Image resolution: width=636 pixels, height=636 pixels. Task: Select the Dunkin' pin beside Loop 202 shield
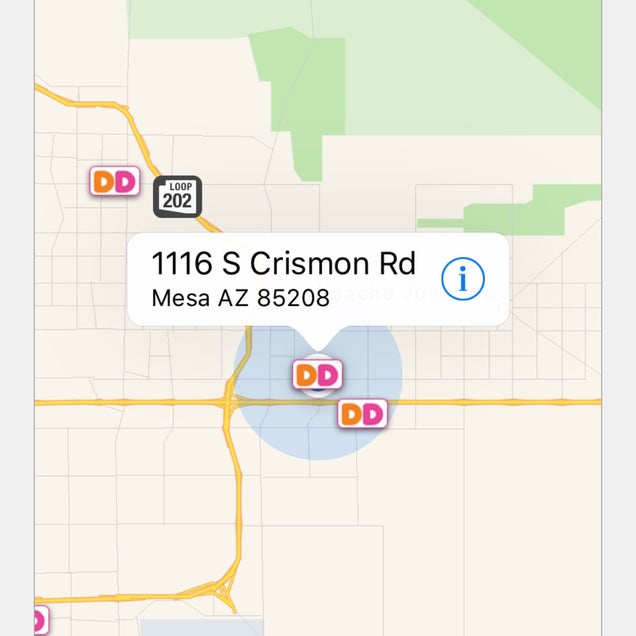pos(114,181)
